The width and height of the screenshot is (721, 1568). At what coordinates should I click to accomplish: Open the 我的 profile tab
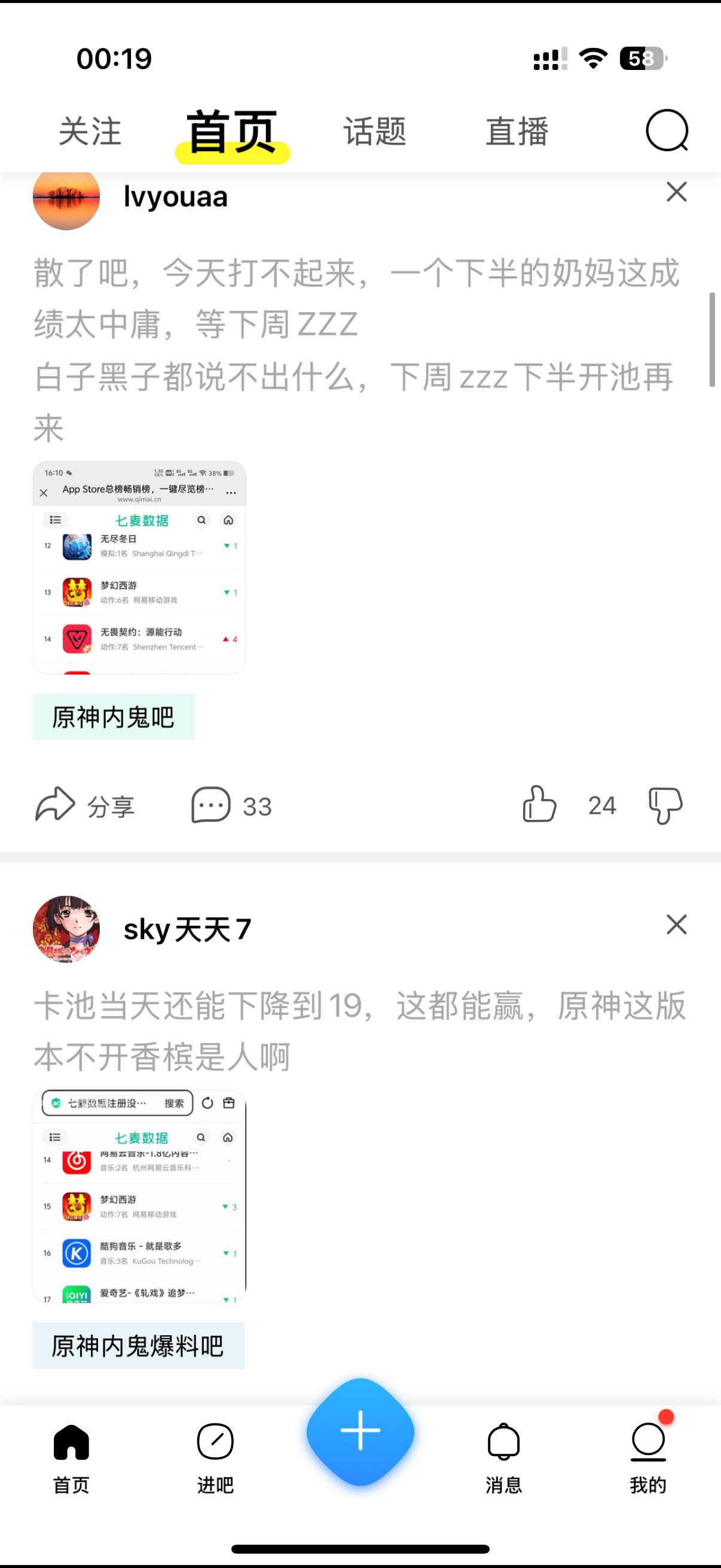click(x=648, y=1457)
